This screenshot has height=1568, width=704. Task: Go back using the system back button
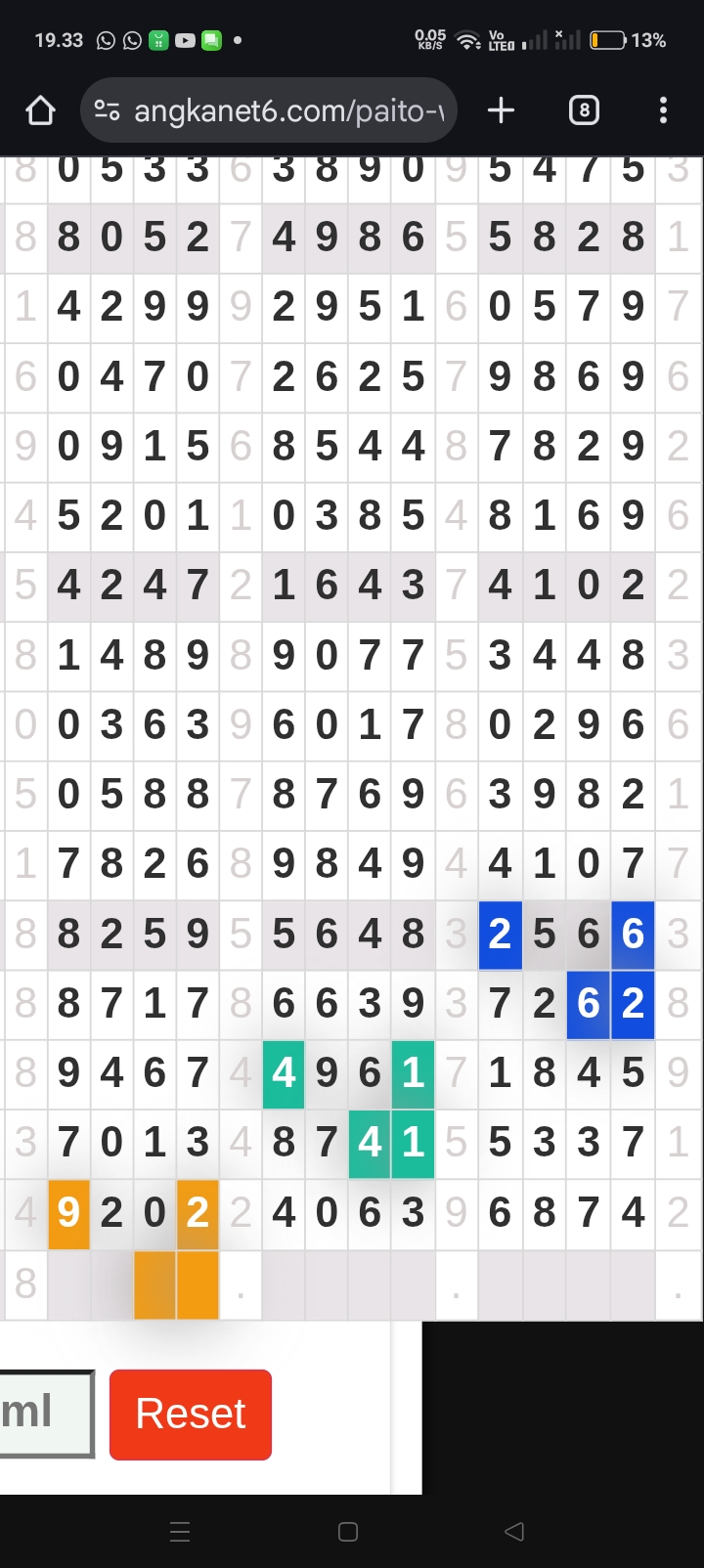(x=514, y=1532)
